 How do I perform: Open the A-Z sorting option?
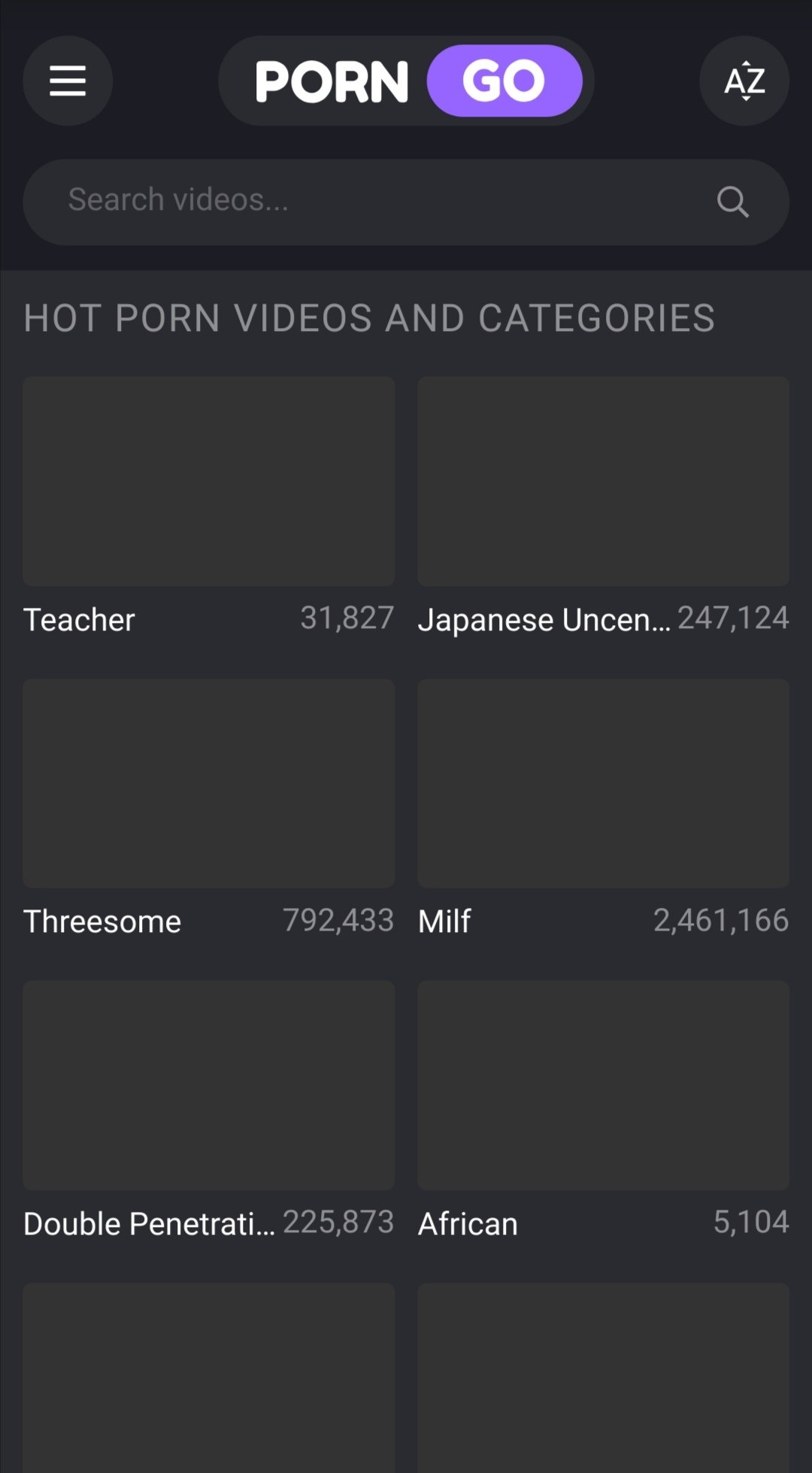pos(744,80)
